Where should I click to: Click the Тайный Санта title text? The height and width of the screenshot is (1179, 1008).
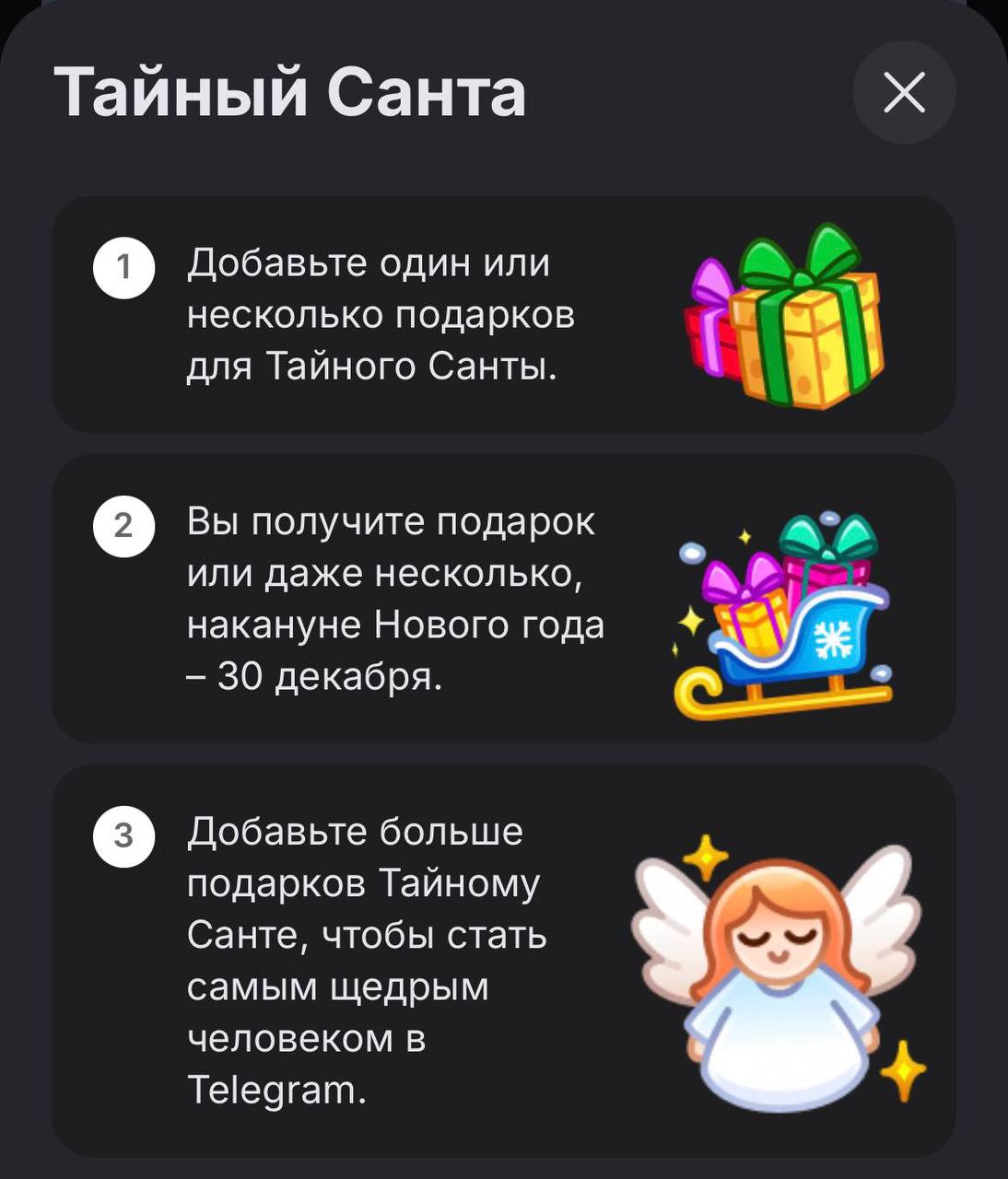pyautogui.click(x=290, y=92)
